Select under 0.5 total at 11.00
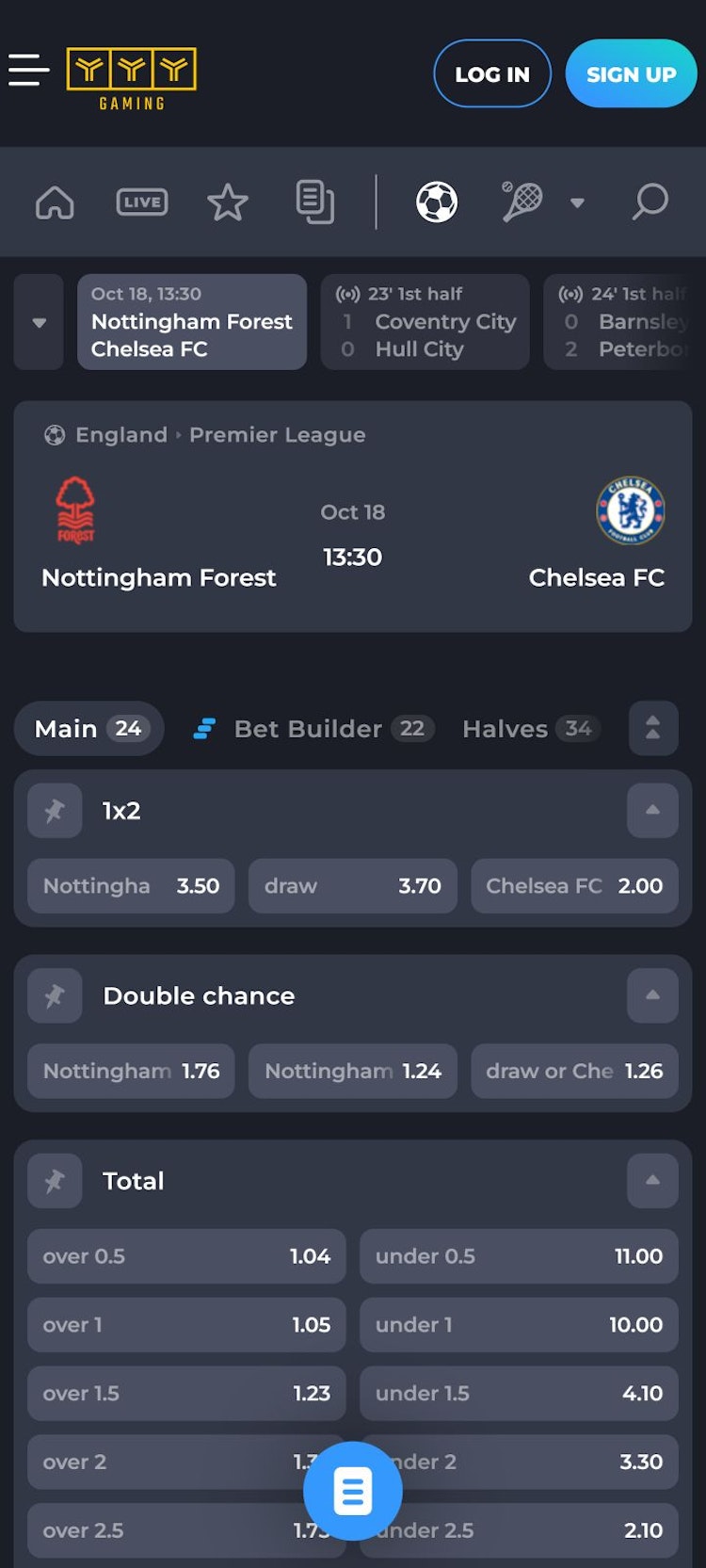The image size is (706, 1568). coord(519,1256)
